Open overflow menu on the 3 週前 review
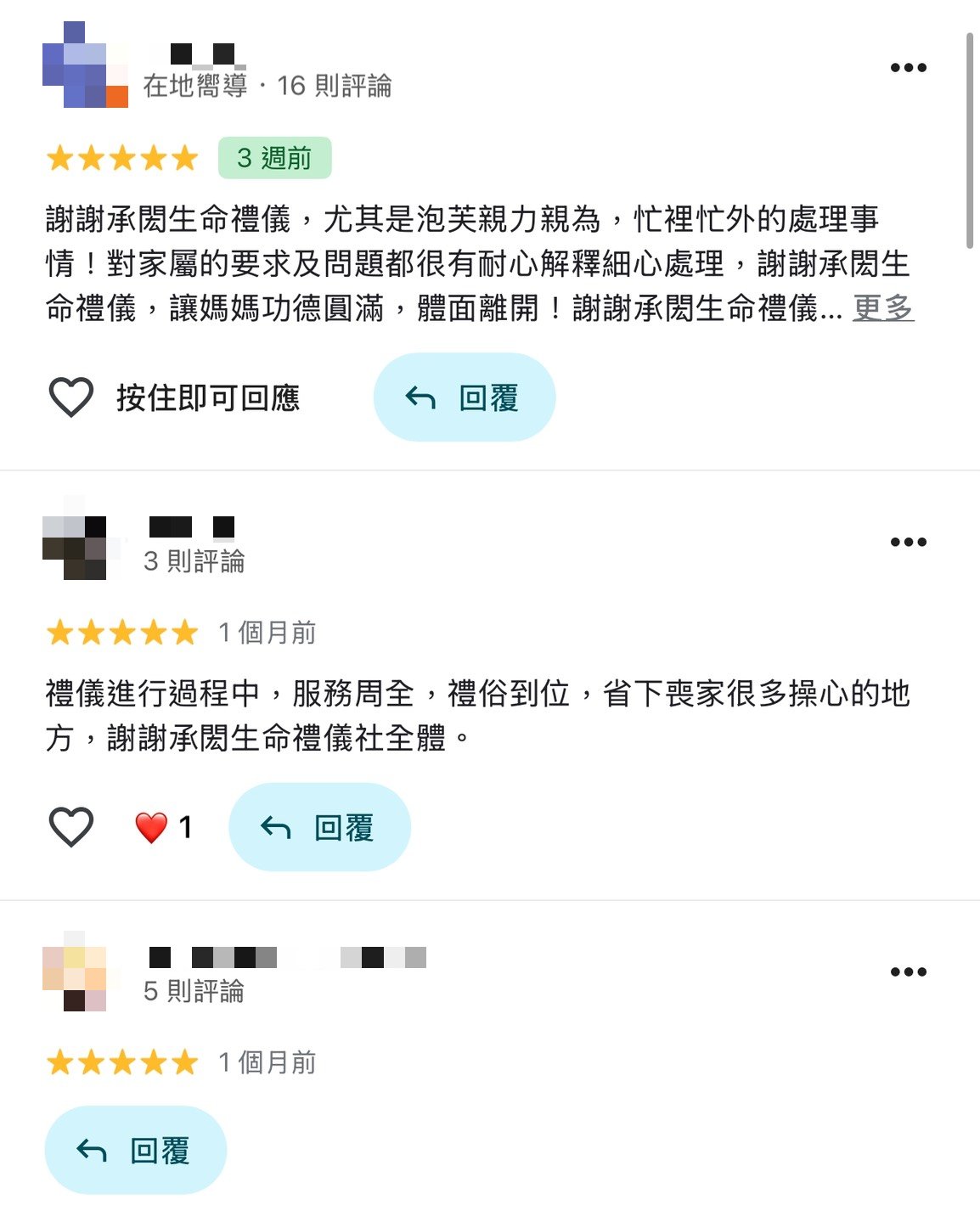This screenshot has width=980, height=1205. click(908, 68)
